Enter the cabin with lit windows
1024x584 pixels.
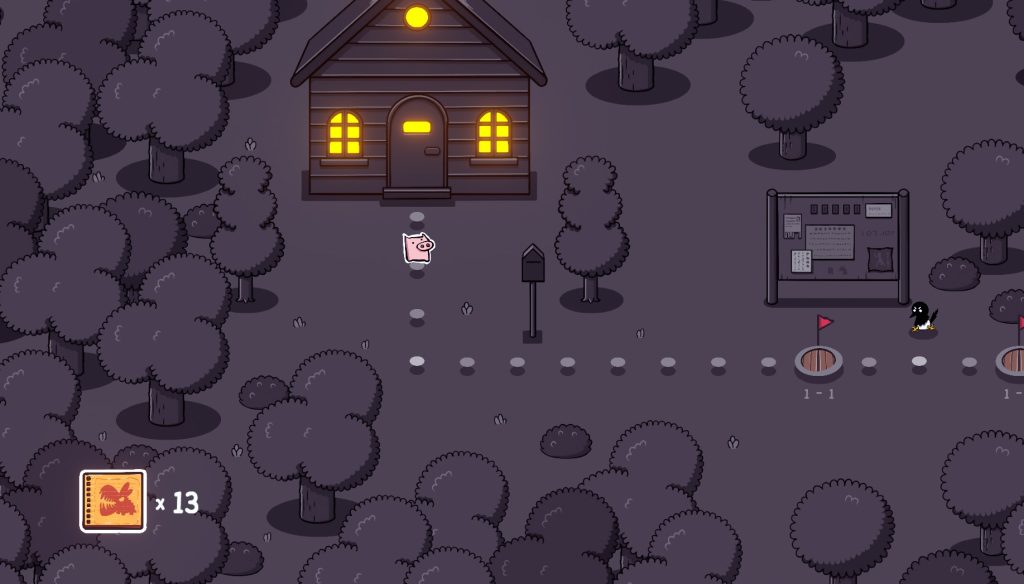point(417,145)
